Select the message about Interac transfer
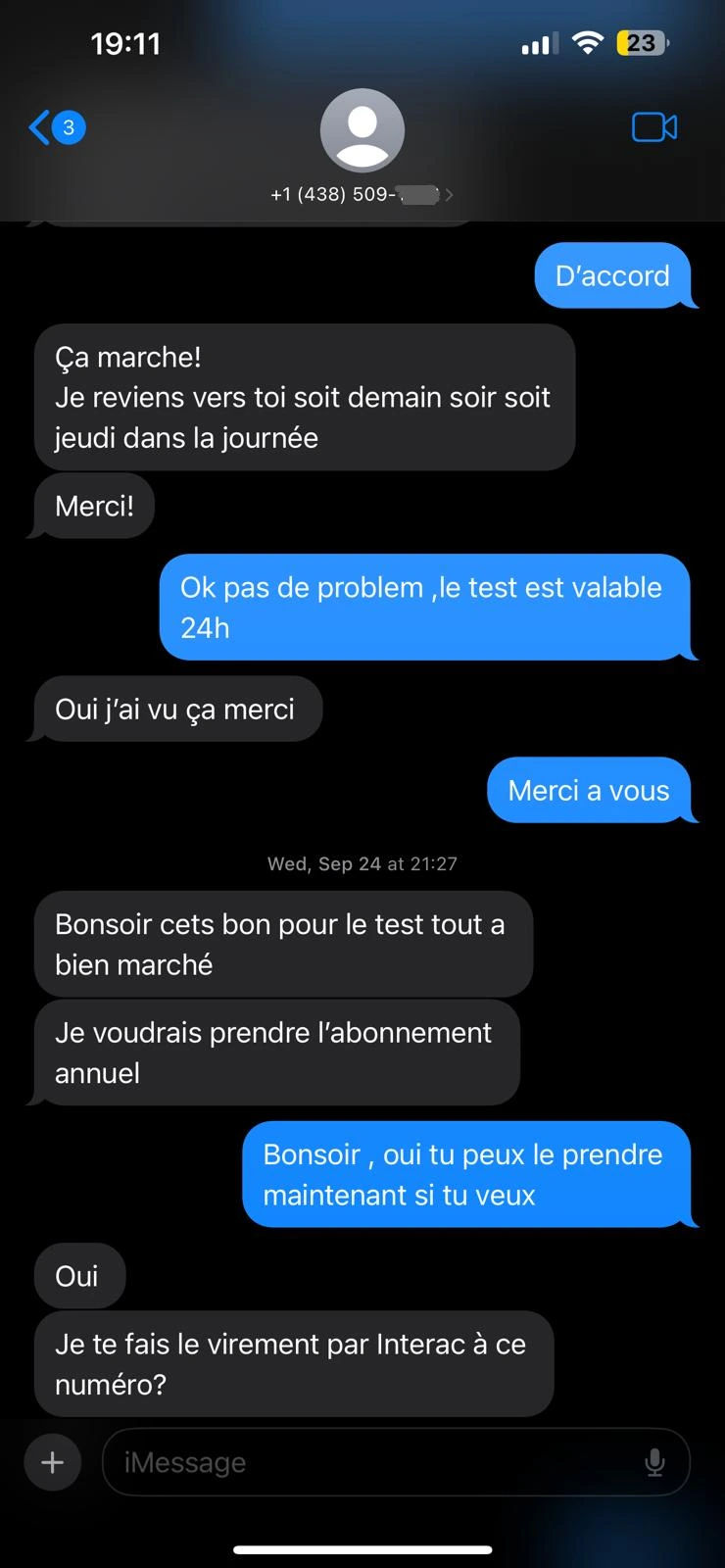 pyautogui.click(x=293, y=1364)
